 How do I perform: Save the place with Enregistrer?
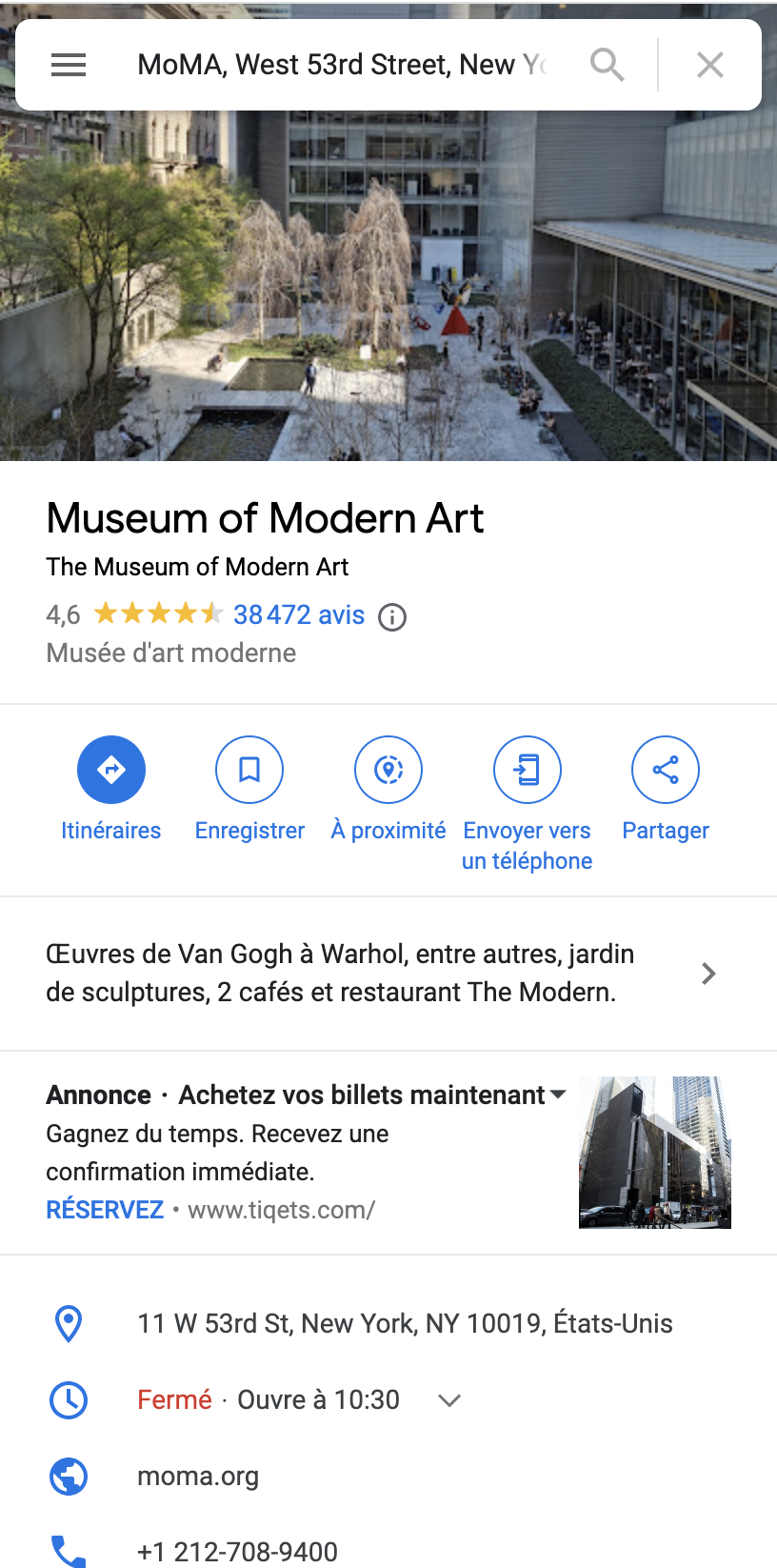point(249,770)
